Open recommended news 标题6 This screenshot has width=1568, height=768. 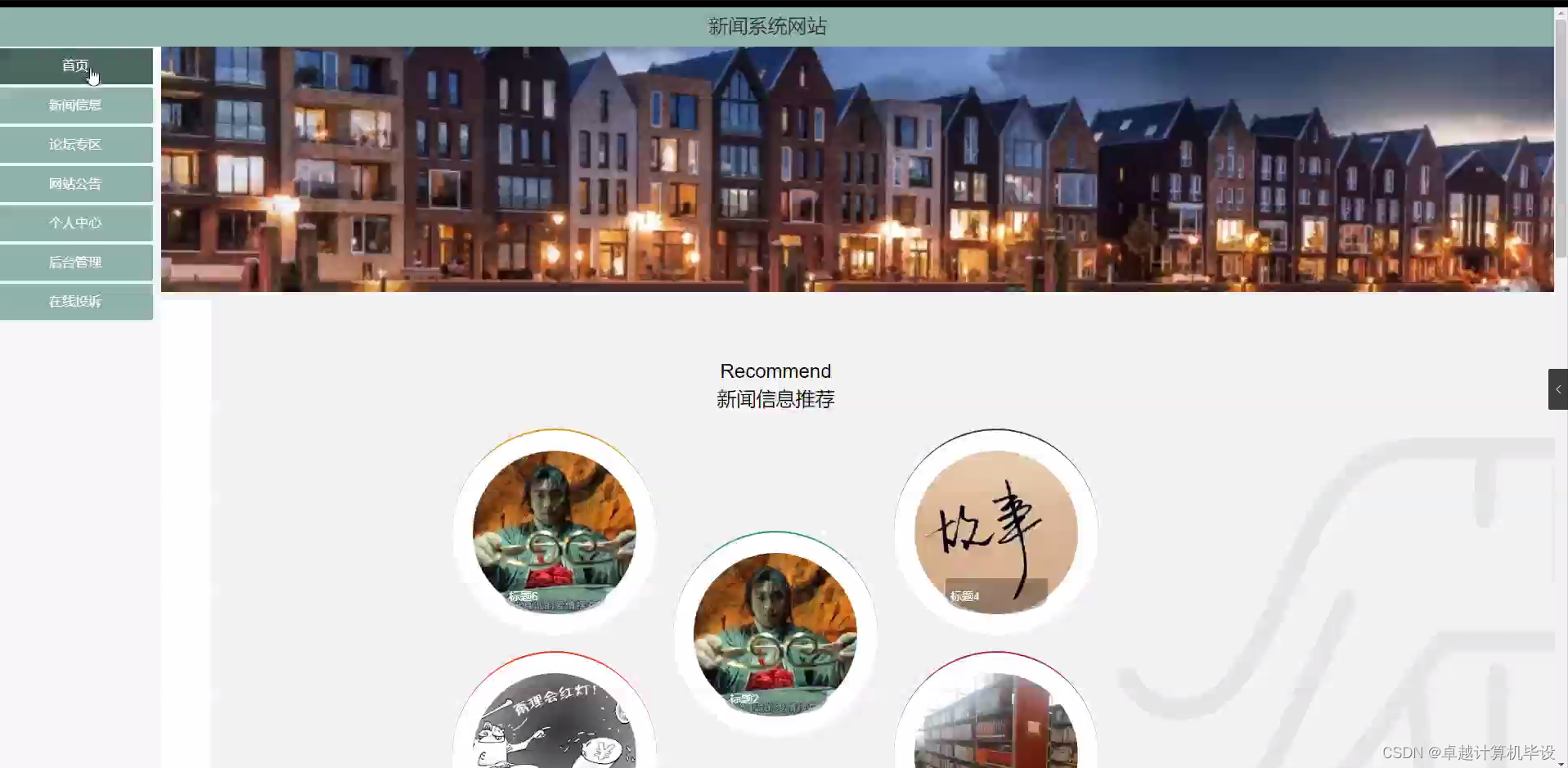(555, 532)
